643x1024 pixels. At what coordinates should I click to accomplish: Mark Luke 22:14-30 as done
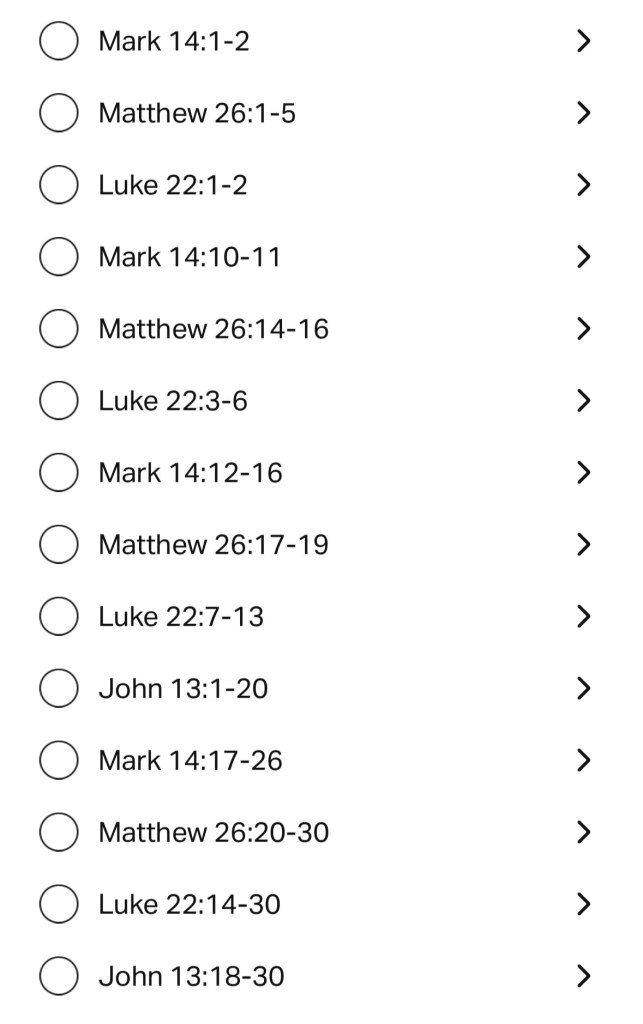coord(59,905)
